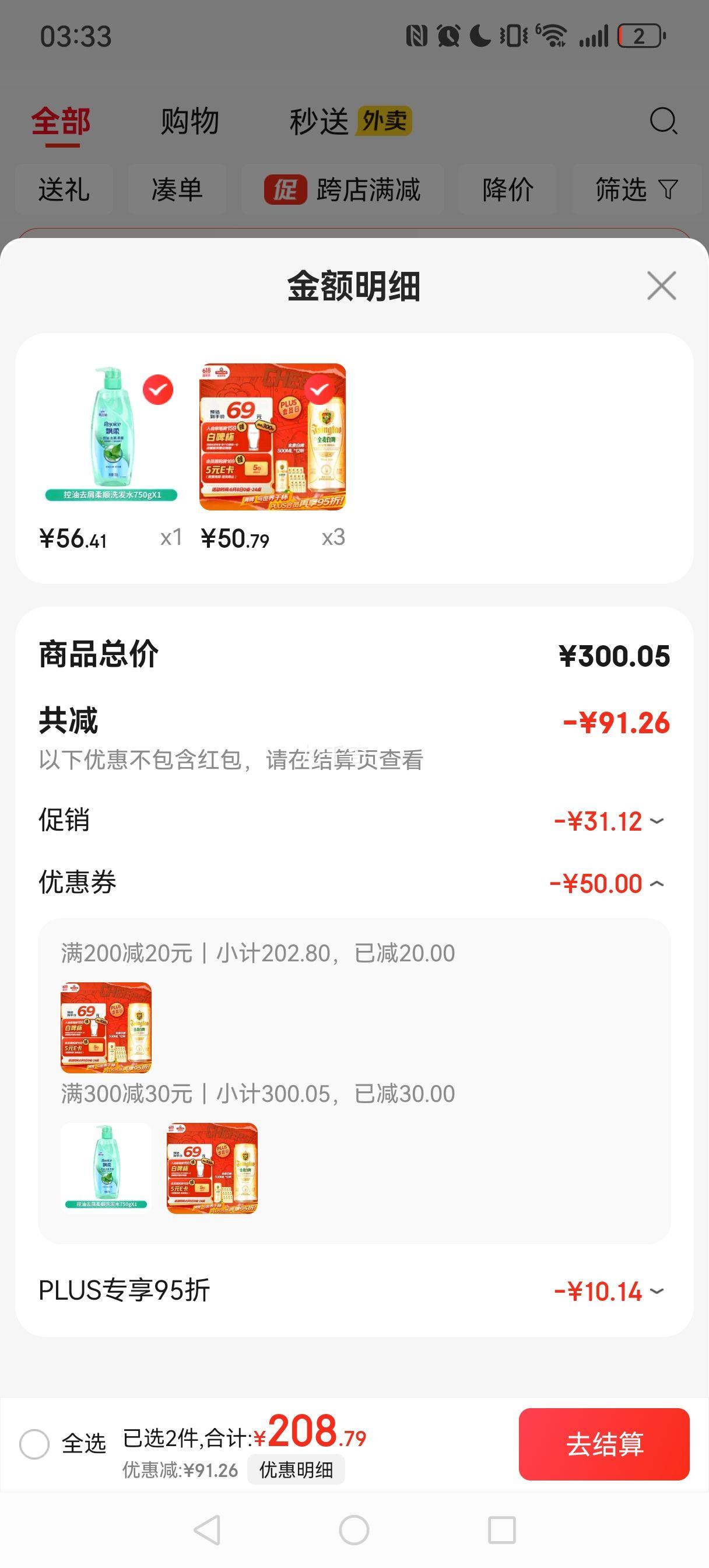The image size is (709, 1568).
Task: Toggle the 全选 select-all circle
Action: pos(34,1444)
